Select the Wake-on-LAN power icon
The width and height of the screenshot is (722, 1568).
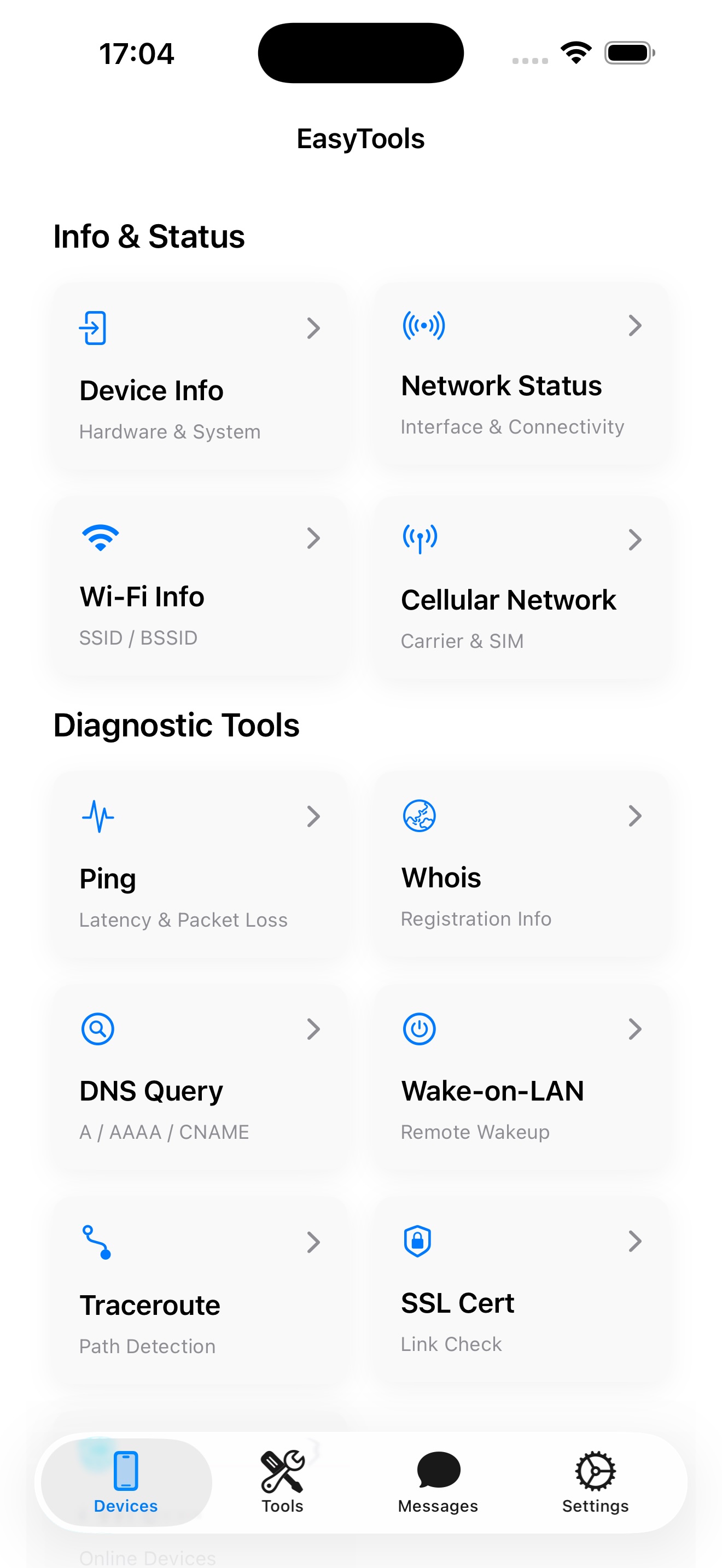419,1029
